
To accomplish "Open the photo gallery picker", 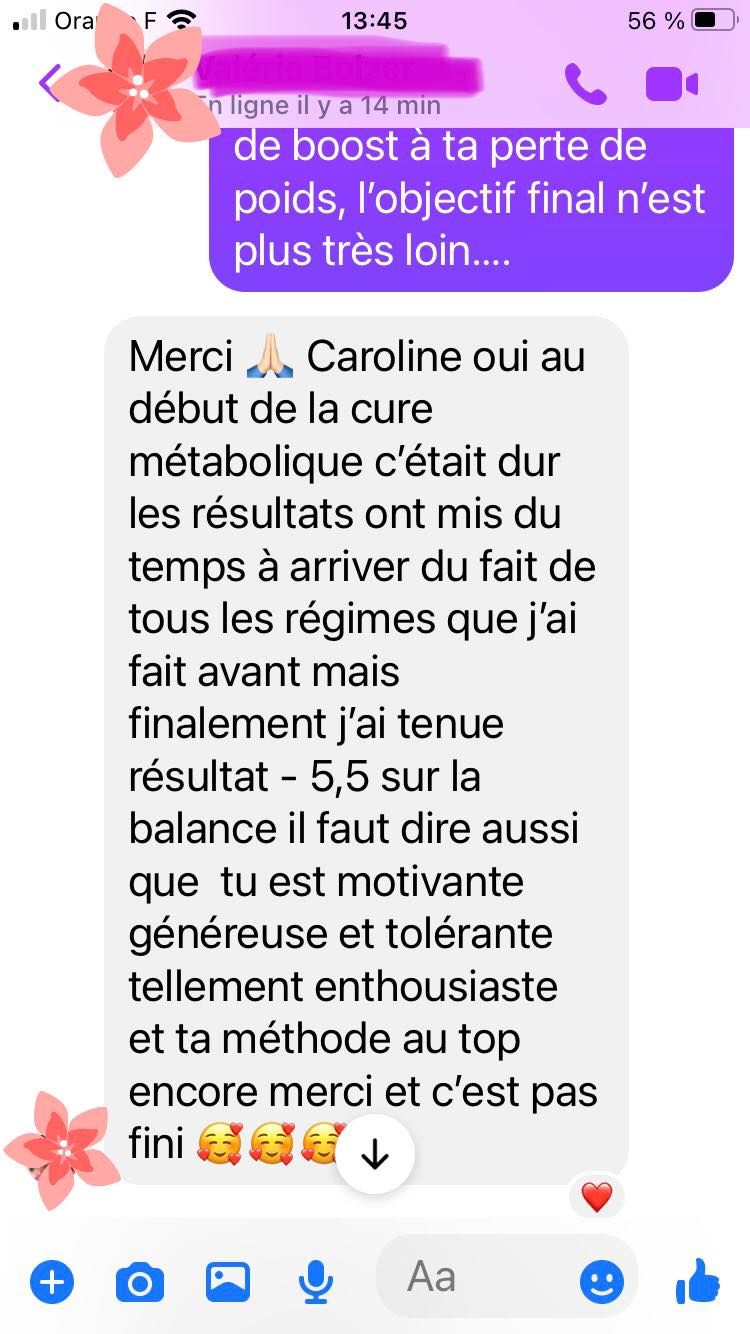I will point(228,1281).
